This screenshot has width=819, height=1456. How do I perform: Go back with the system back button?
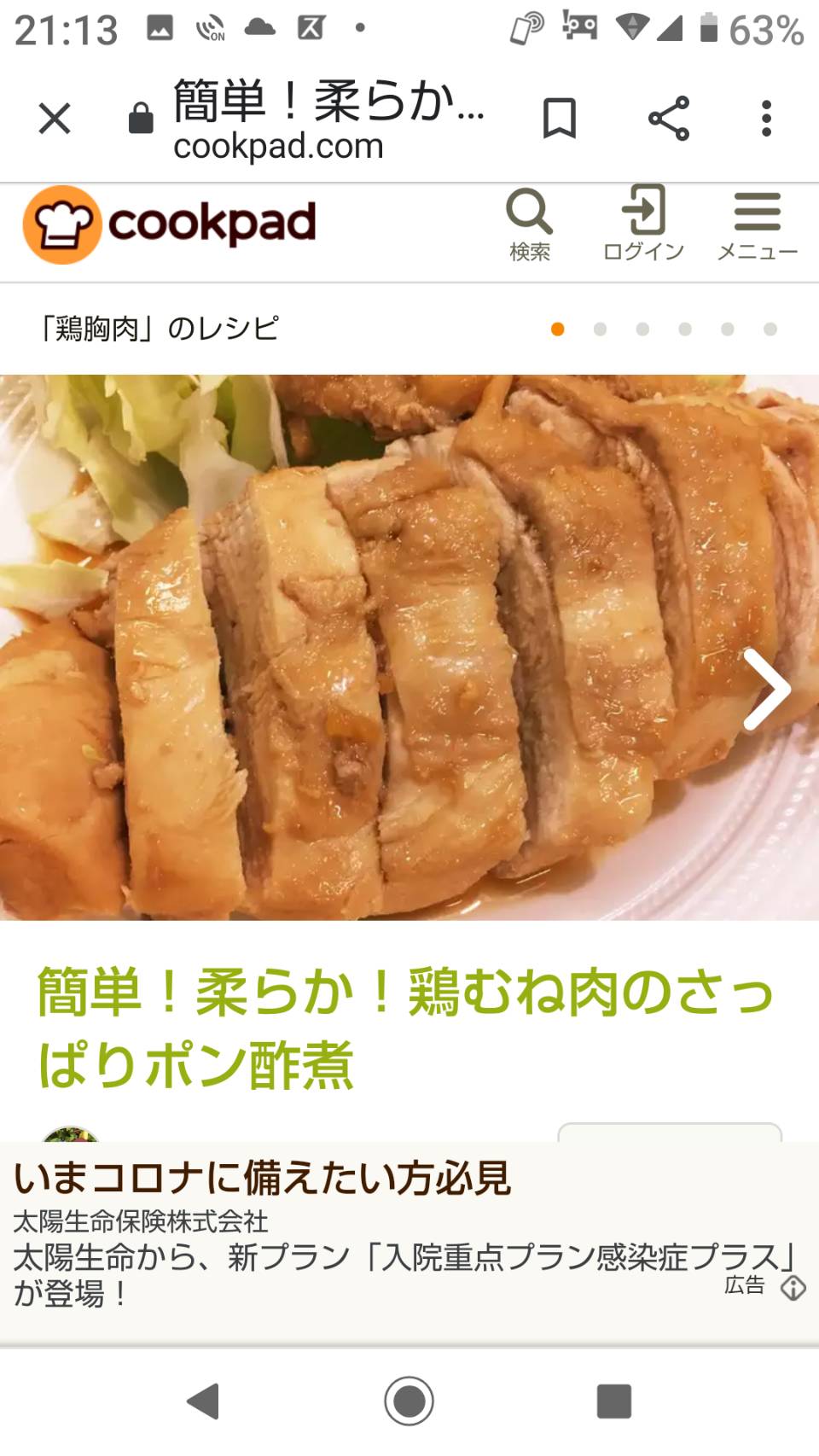[204, 1401]
